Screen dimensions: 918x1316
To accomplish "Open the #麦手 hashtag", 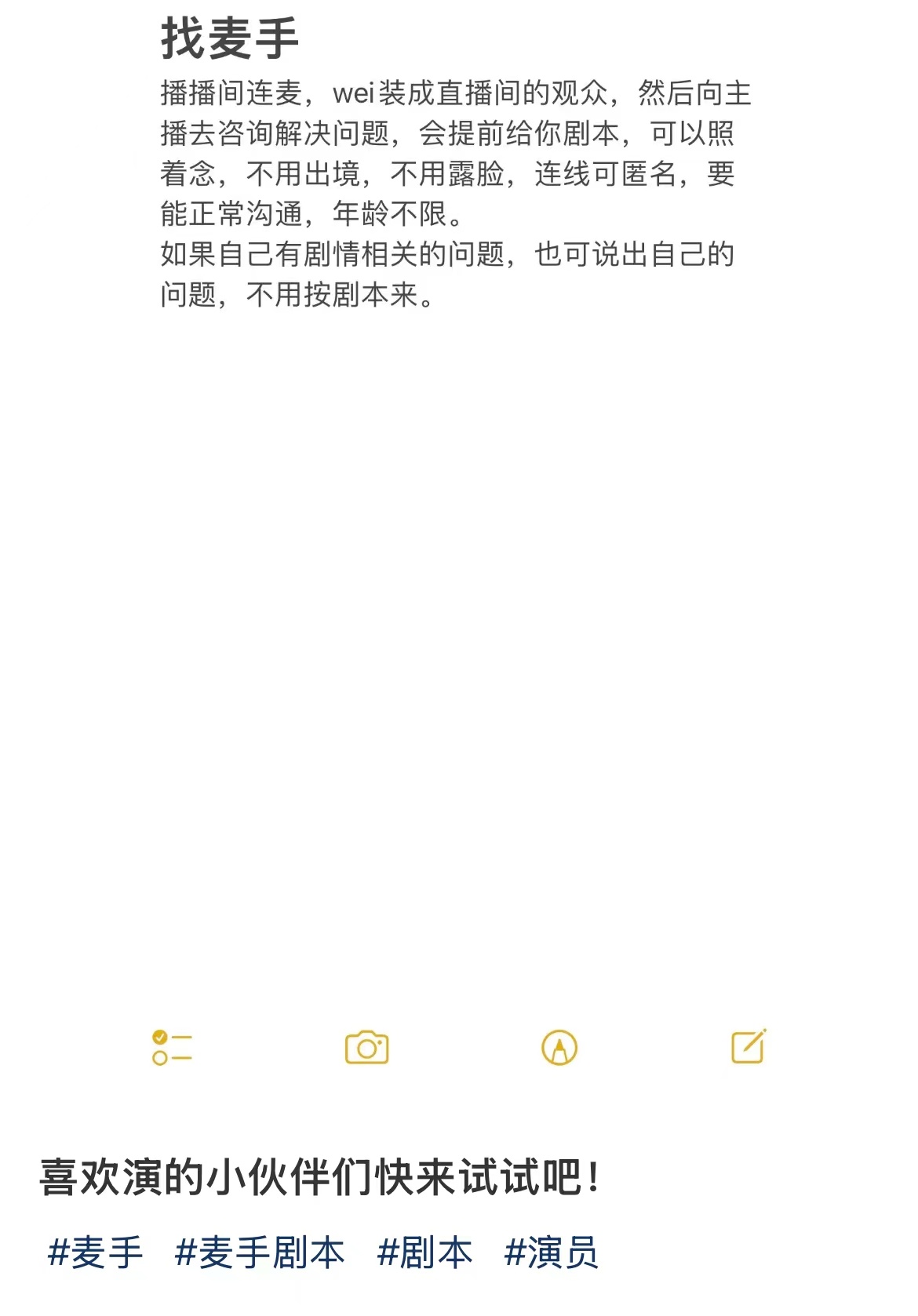I will click(x=95, y=1252).
